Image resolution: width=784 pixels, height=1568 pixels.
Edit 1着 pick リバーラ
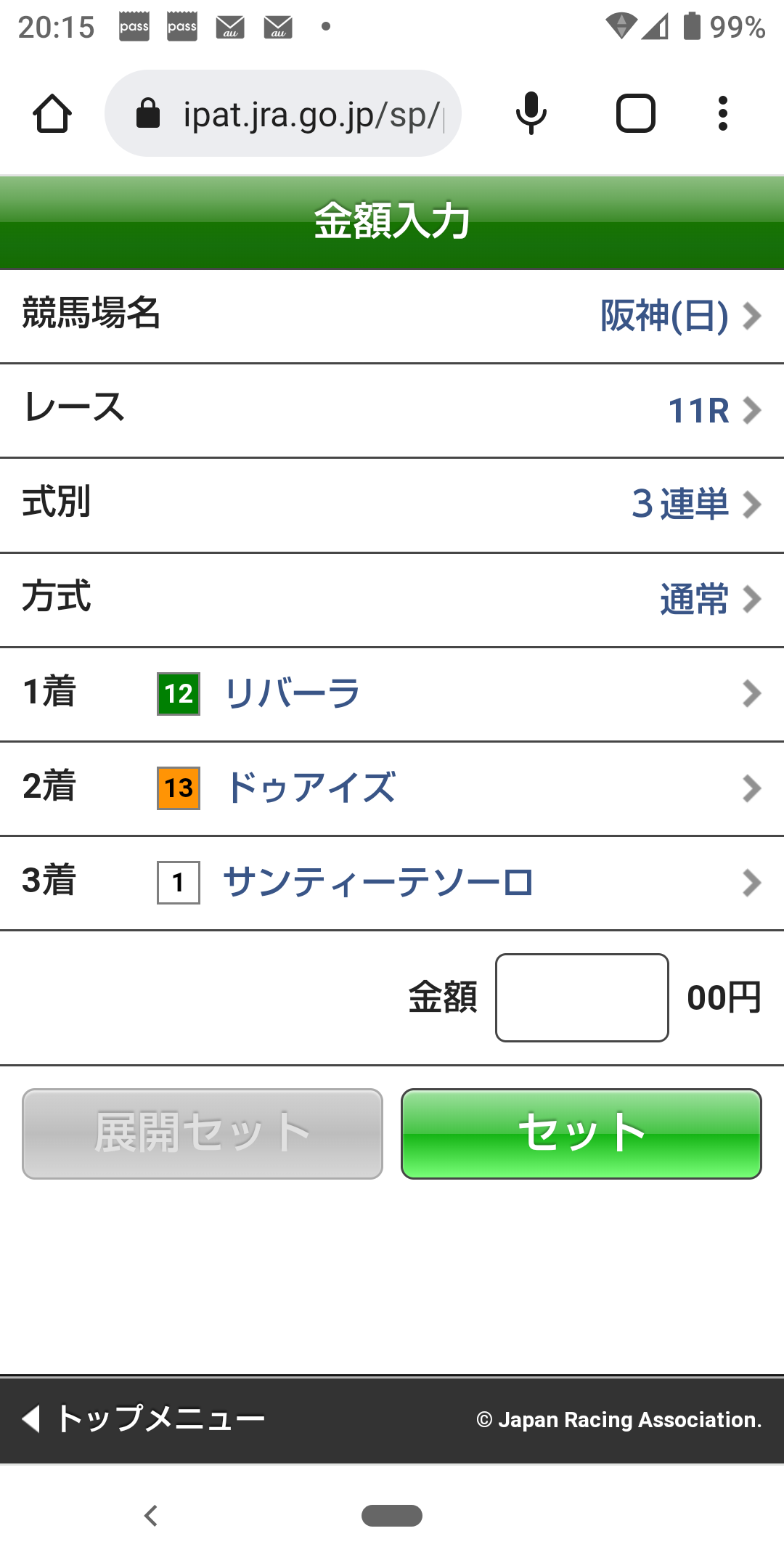[x=392, y=694]
